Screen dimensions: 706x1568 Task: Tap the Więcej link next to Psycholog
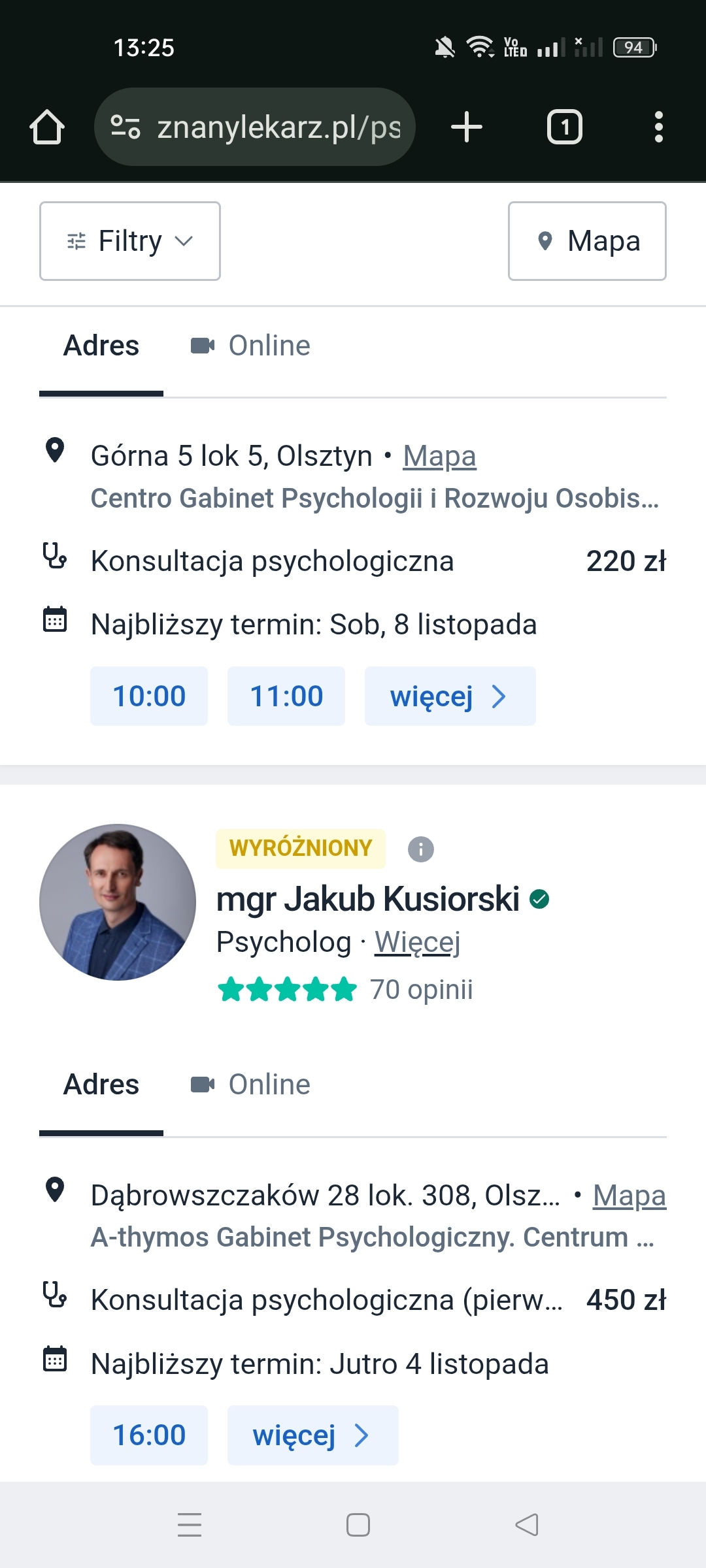[417, 942]
